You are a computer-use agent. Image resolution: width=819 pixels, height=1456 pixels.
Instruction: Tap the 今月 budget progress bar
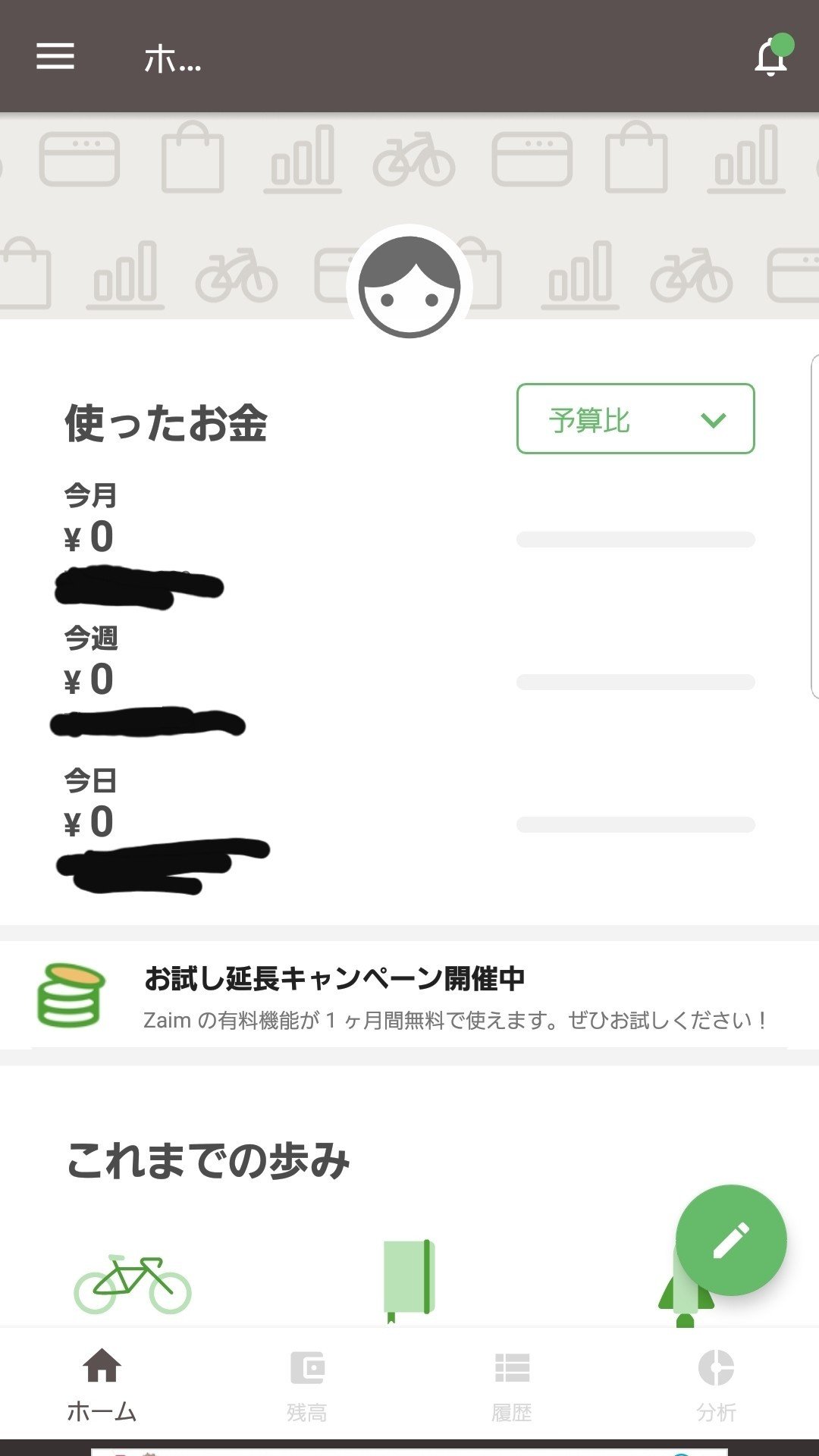[x=634, y=537]
